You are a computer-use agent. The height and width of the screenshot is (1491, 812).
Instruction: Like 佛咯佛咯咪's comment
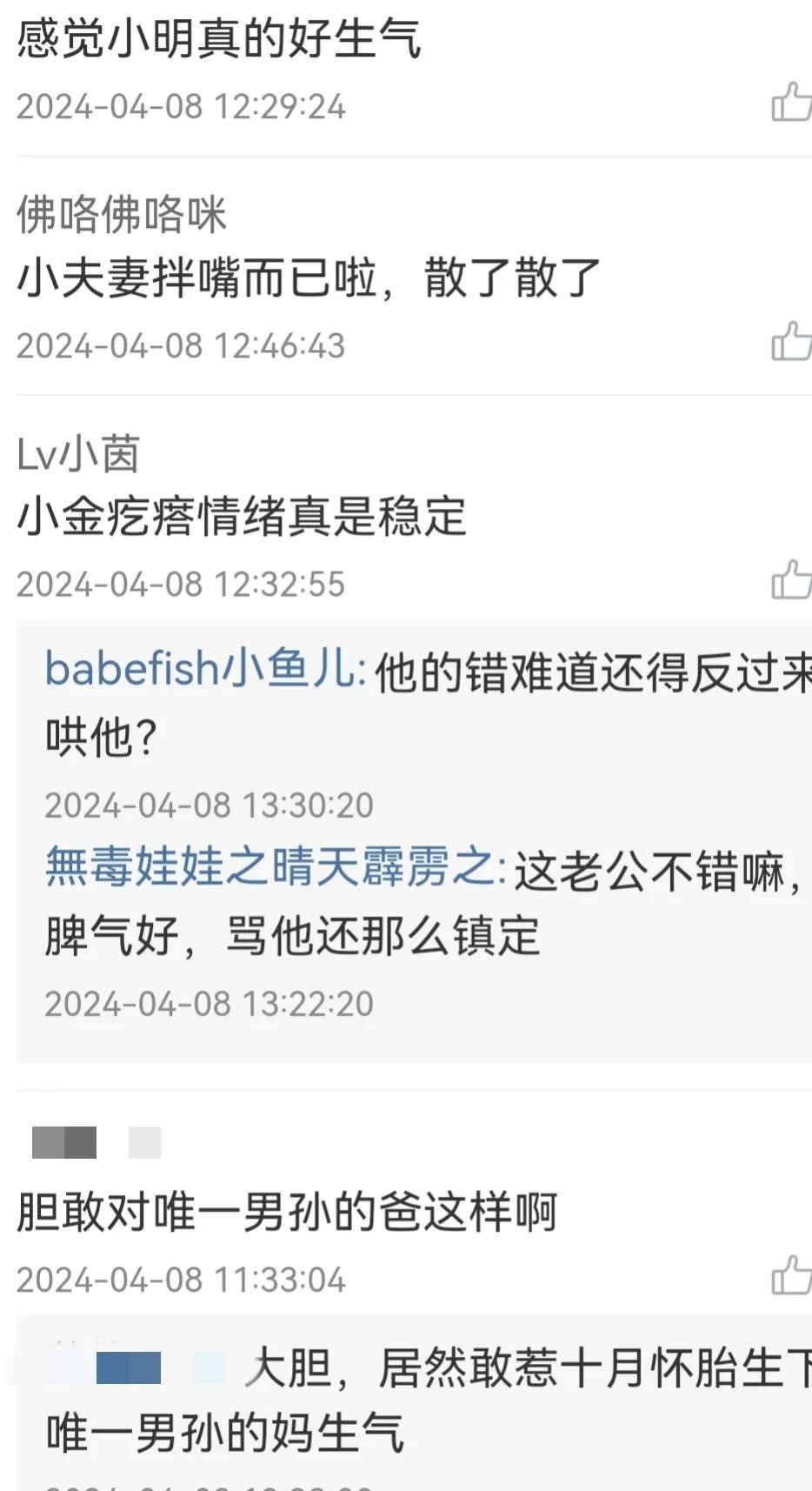[x=790, y=342]
